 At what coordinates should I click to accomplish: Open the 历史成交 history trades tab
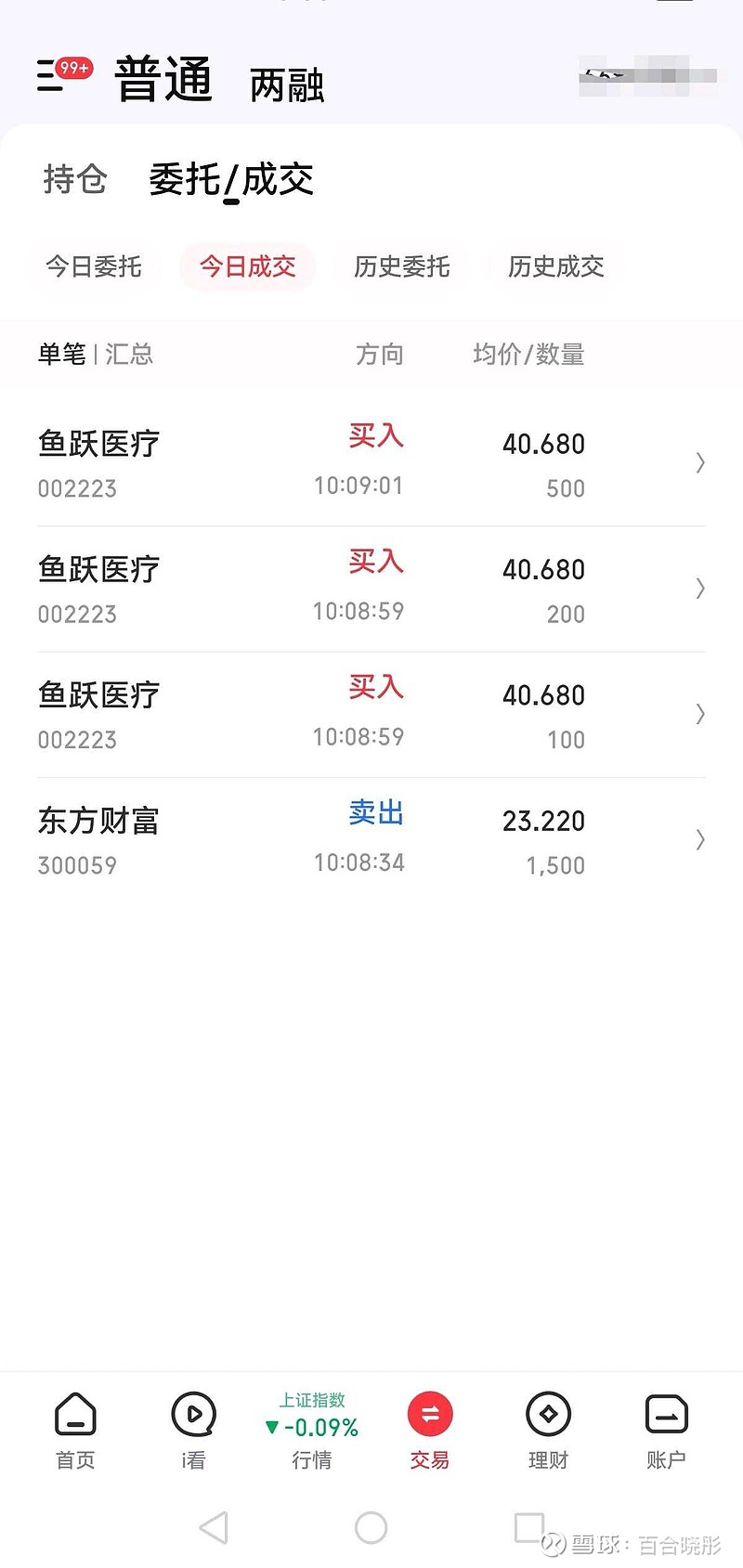(554, 267)
